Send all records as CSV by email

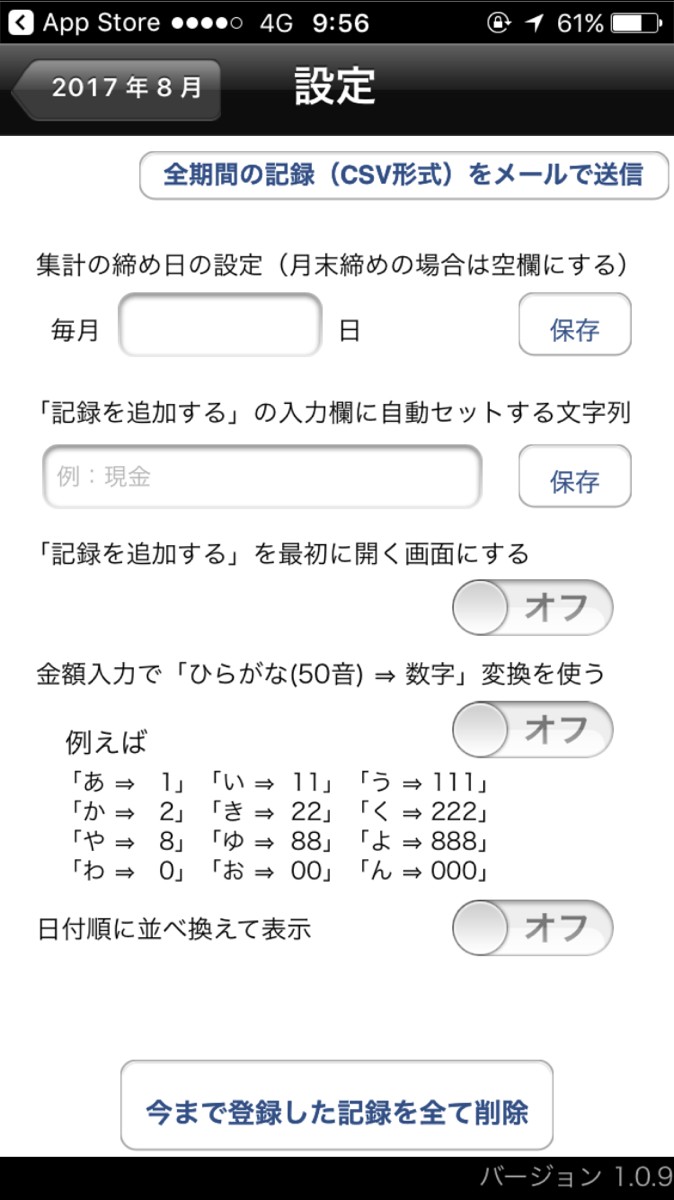coord(404,175)
